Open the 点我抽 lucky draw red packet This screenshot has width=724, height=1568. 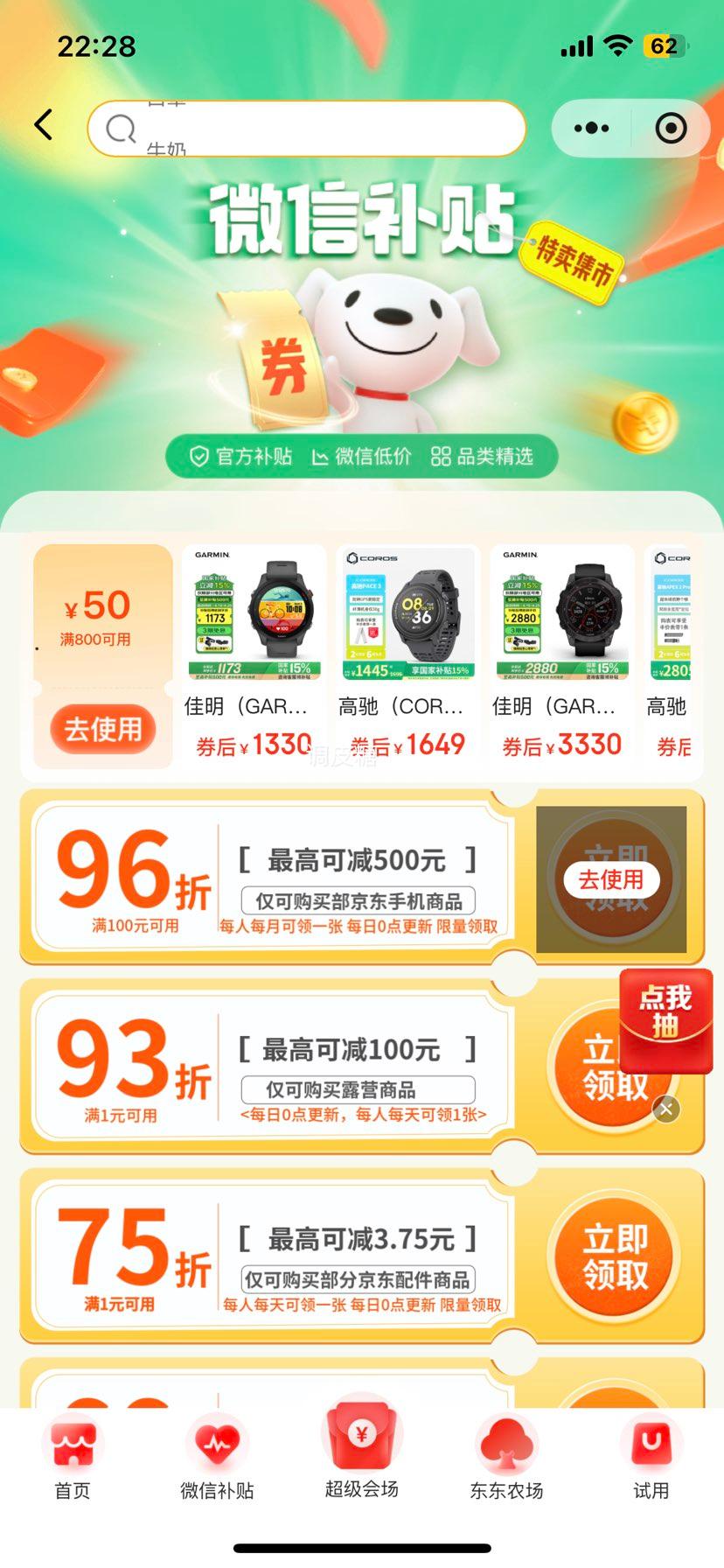666,1018
